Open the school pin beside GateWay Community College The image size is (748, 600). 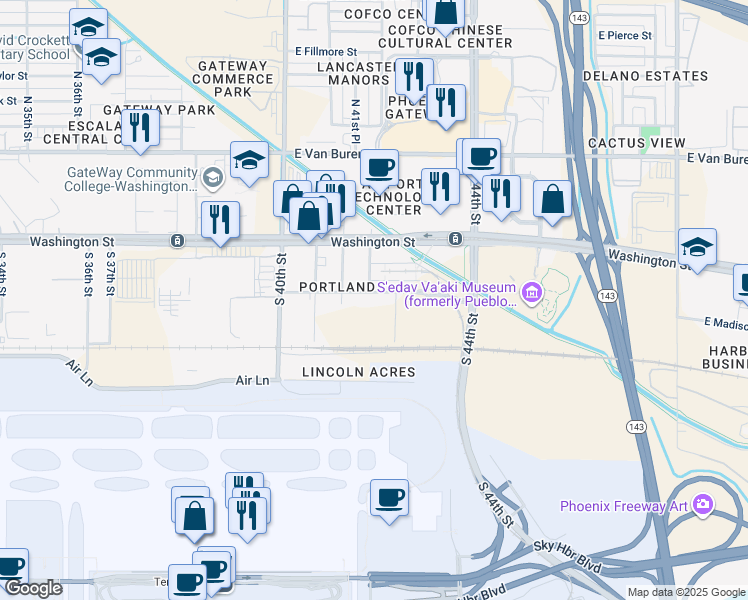point(248,160)
